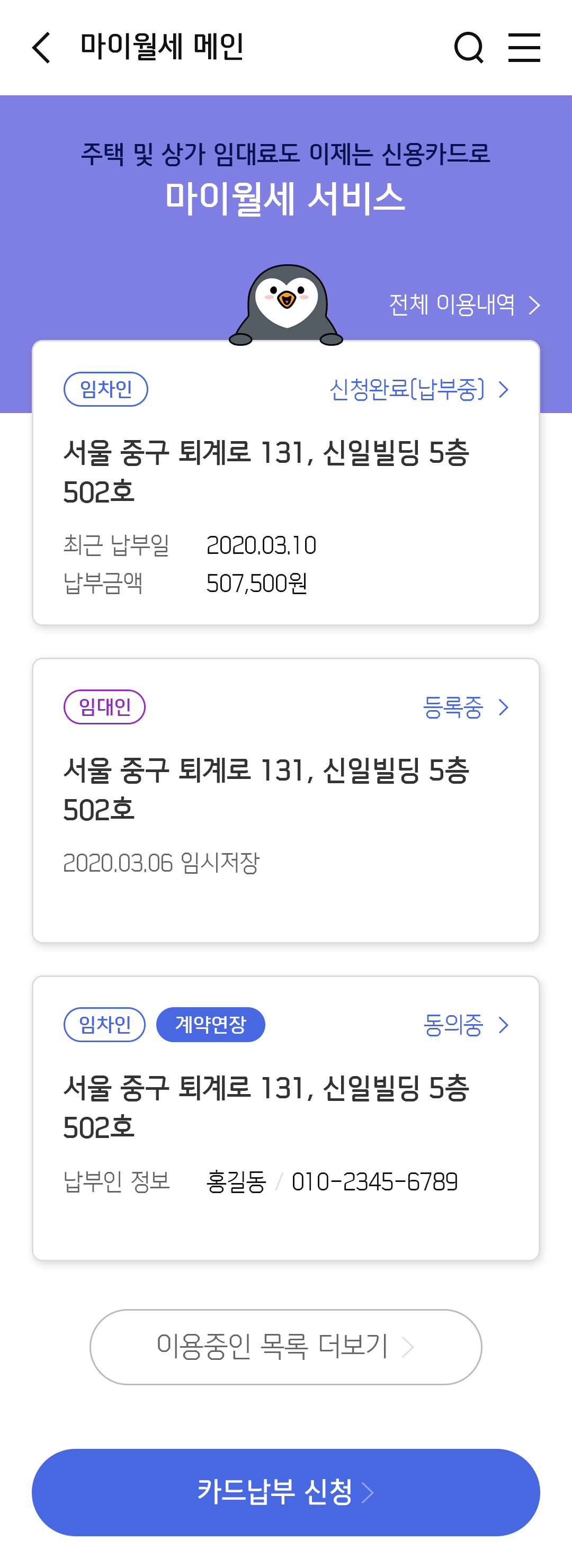Select the 507,500원 payment amount

pos(256,583)
